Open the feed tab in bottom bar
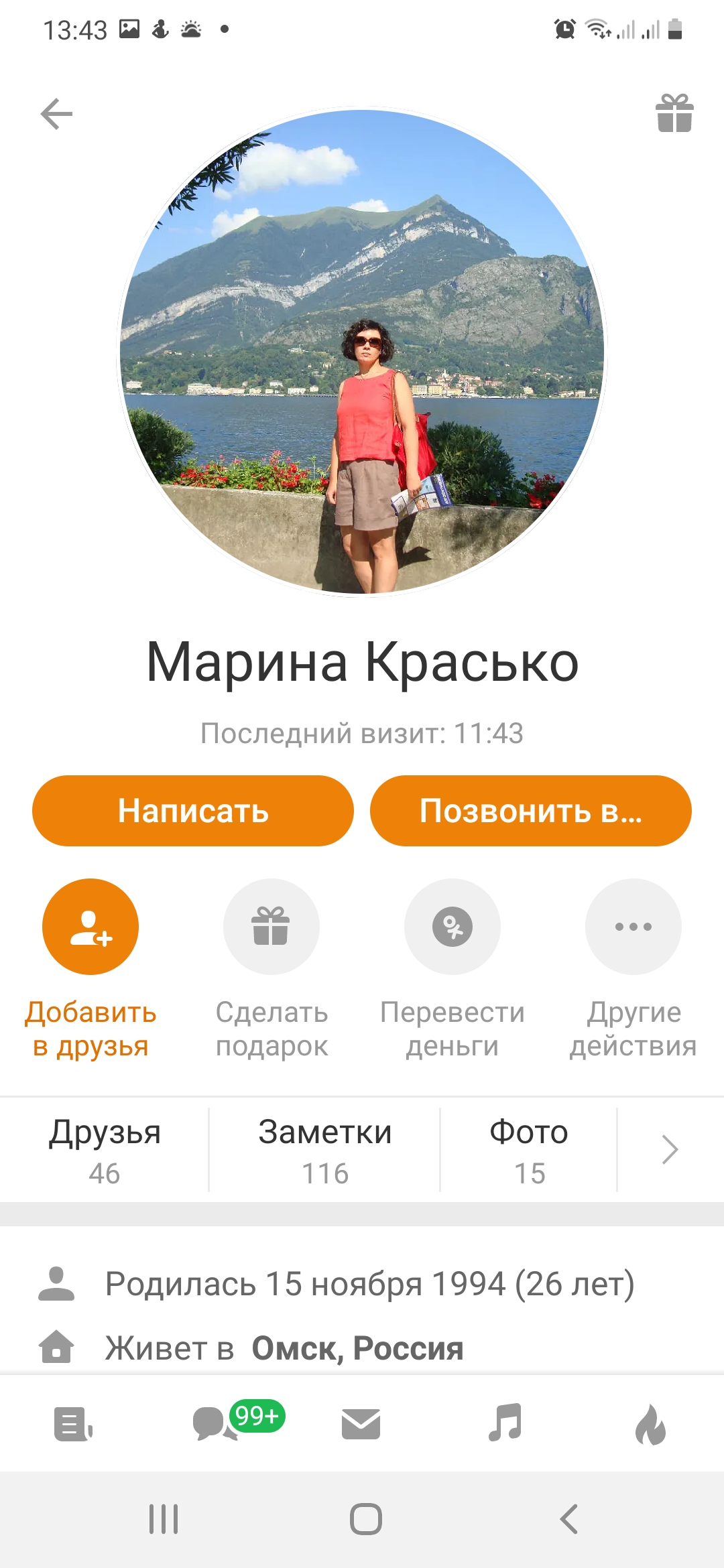Image resolution: width=724 pixels, height=1568 pixels. (x=72, y=1423)
